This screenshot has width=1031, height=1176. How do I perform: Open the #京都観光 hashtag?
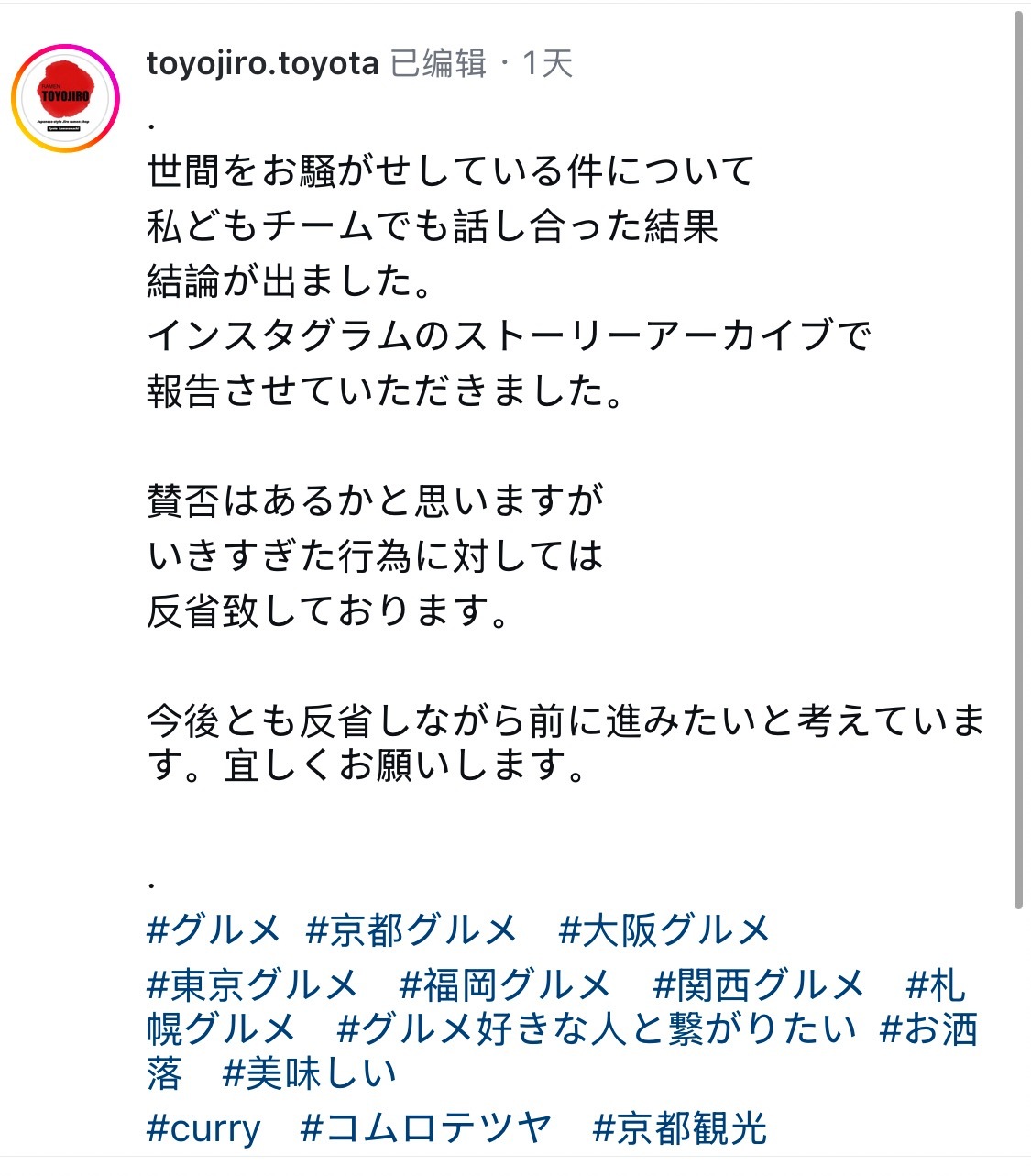(680, 1128)
